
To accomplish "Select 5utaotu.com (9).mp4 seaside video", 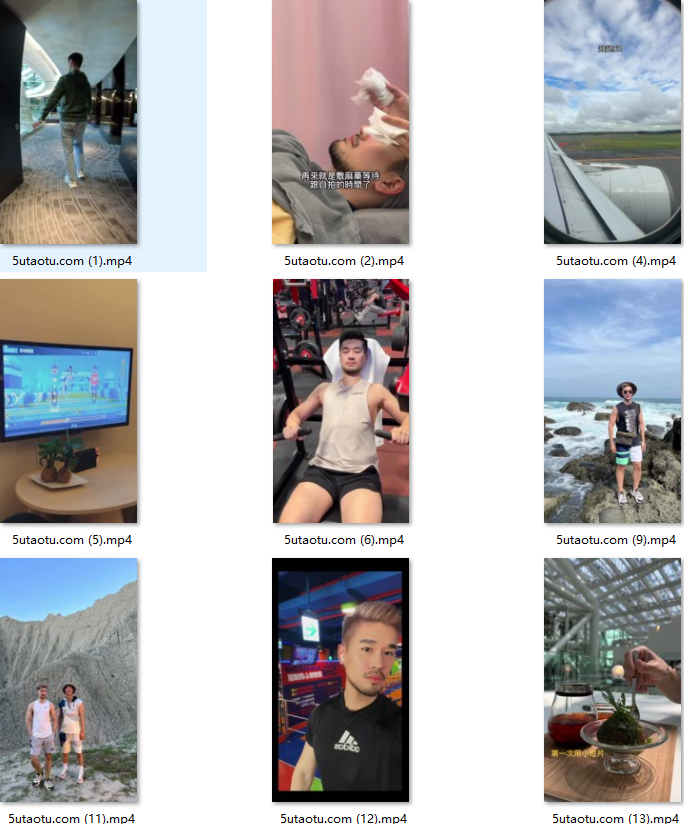I will pyautogui.click(x=612, y=401).
